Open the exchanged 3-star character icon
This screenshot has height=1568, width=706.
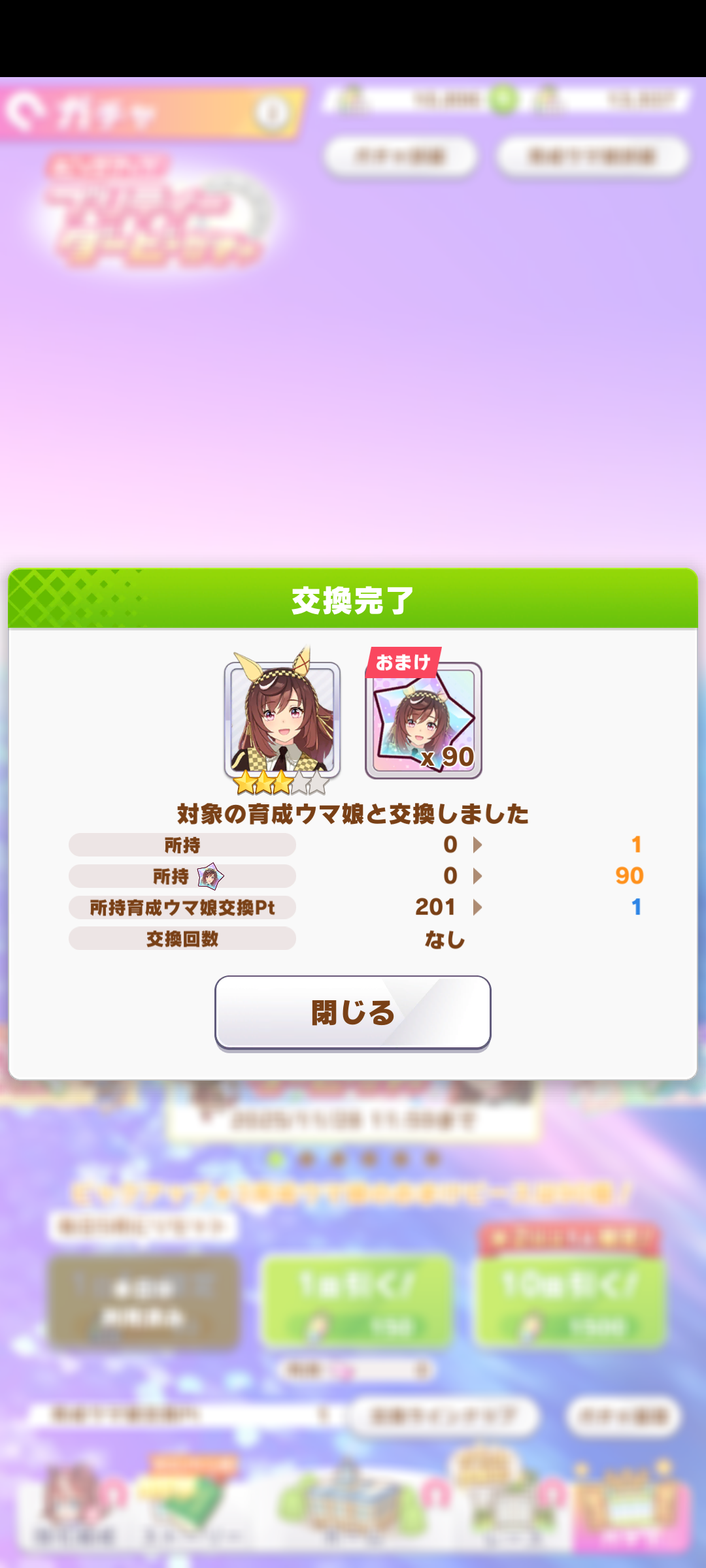pyautogui.click(x=282, y=719)
